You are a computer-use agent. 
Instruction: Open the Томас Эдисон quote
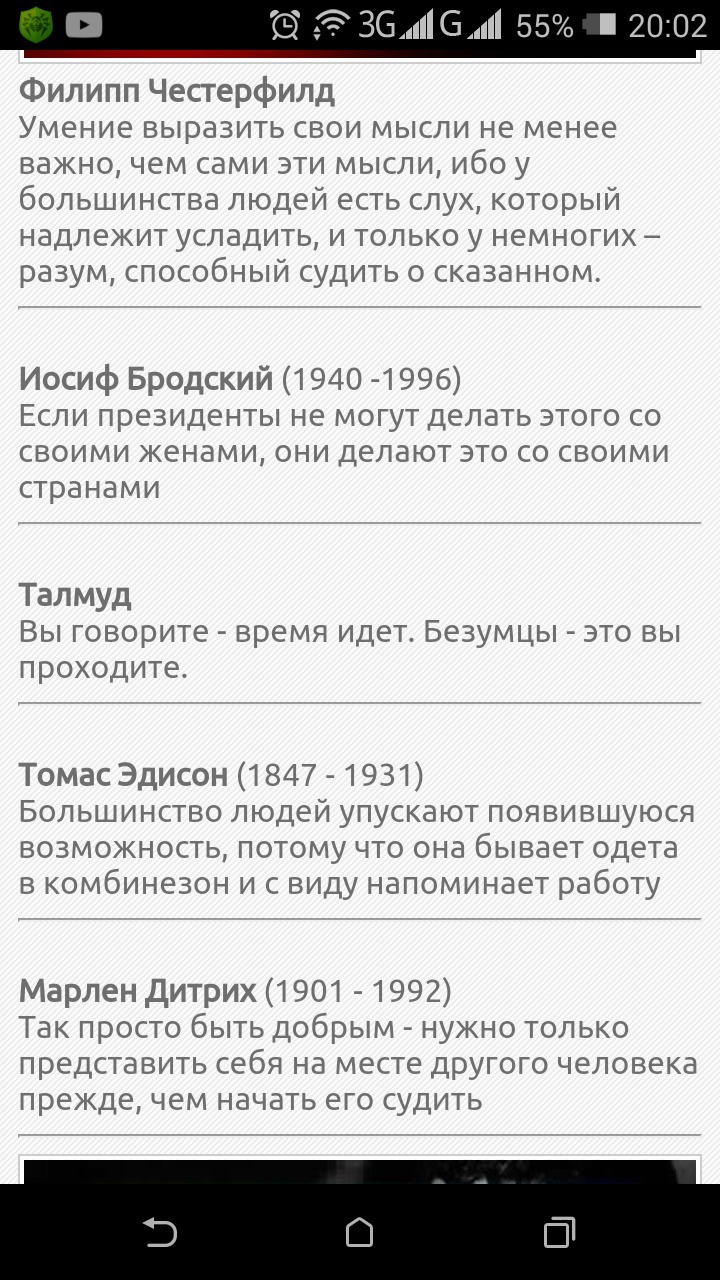click(359, 829)
